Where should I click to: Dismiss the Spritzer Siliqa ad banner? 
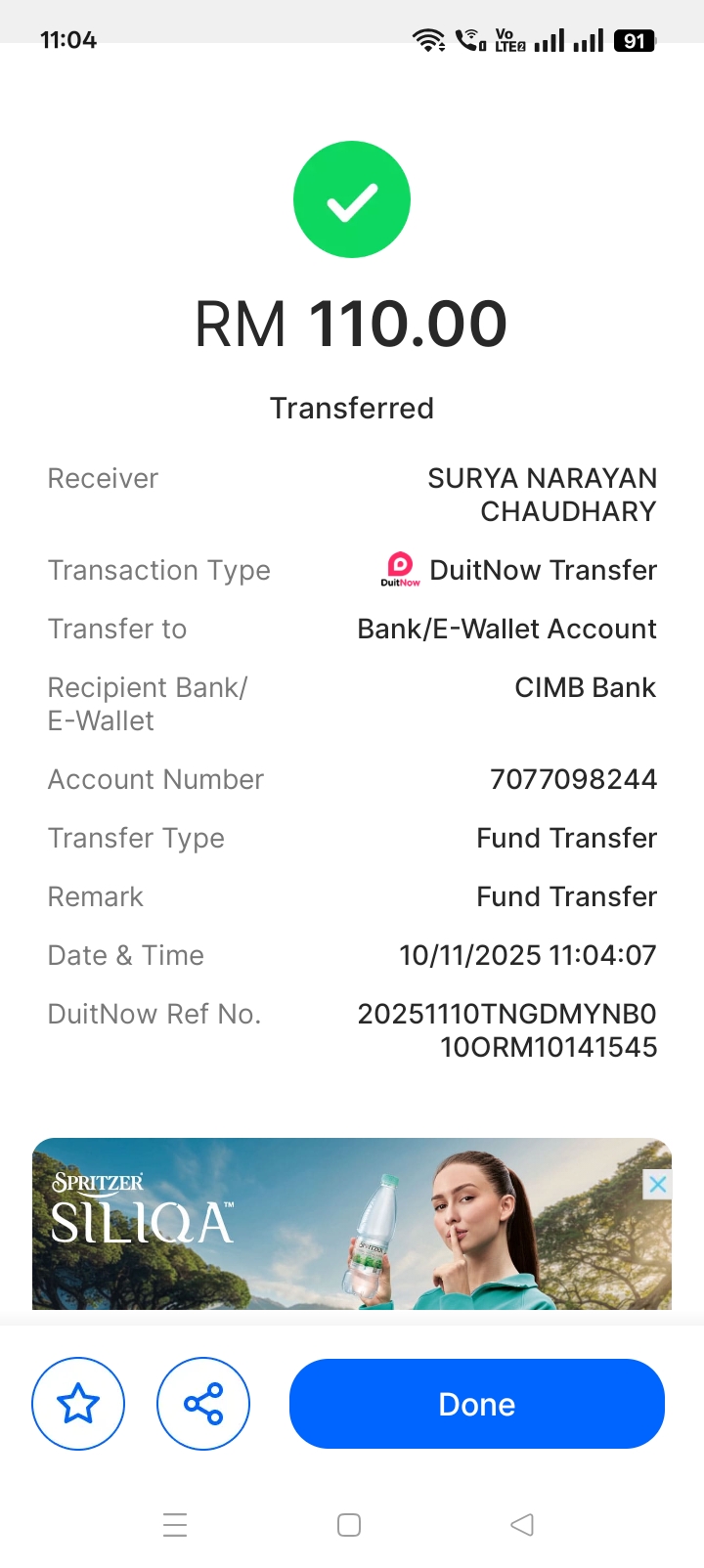click(x=658, y=1185)
